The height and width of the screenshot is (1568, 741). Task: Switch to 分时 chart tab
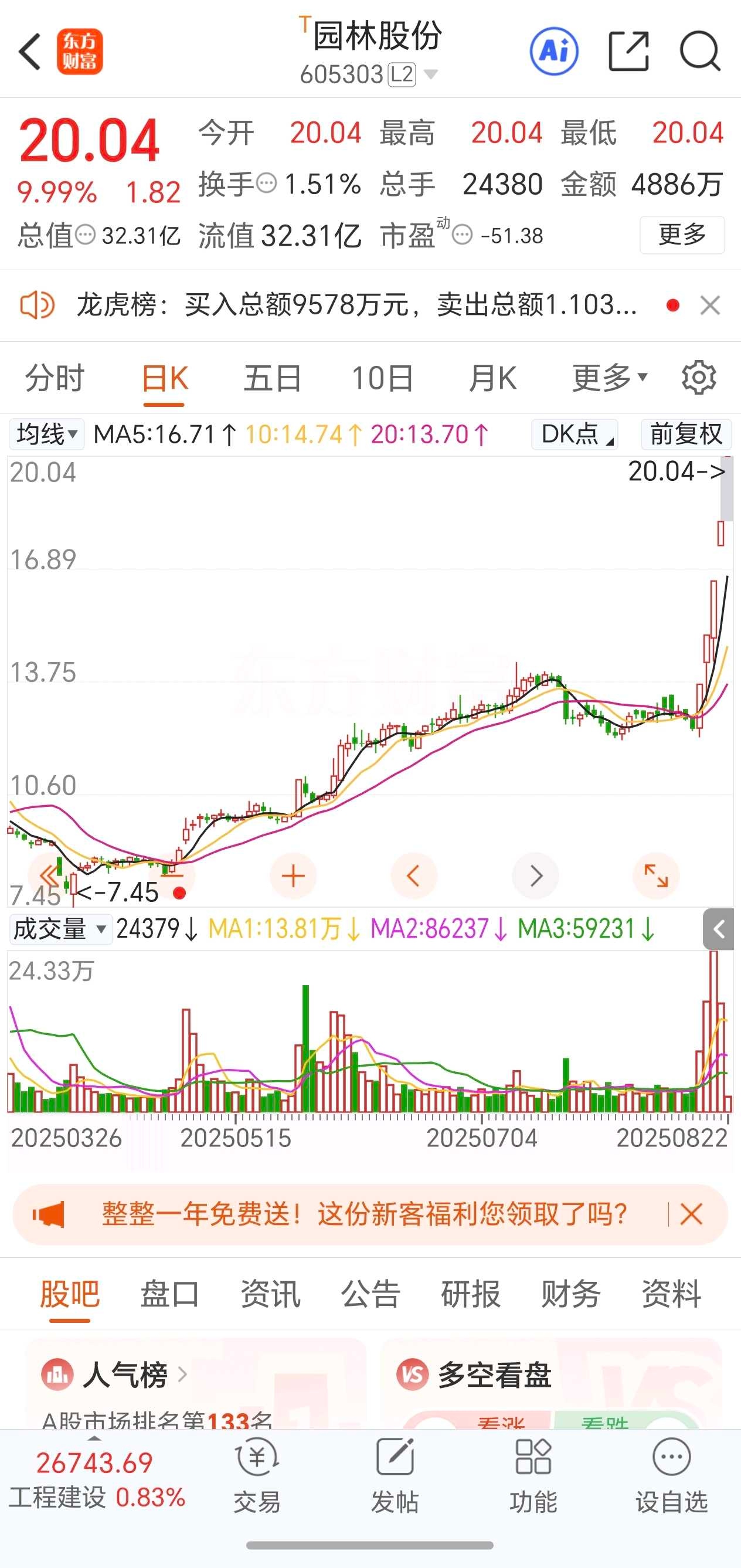55,378
